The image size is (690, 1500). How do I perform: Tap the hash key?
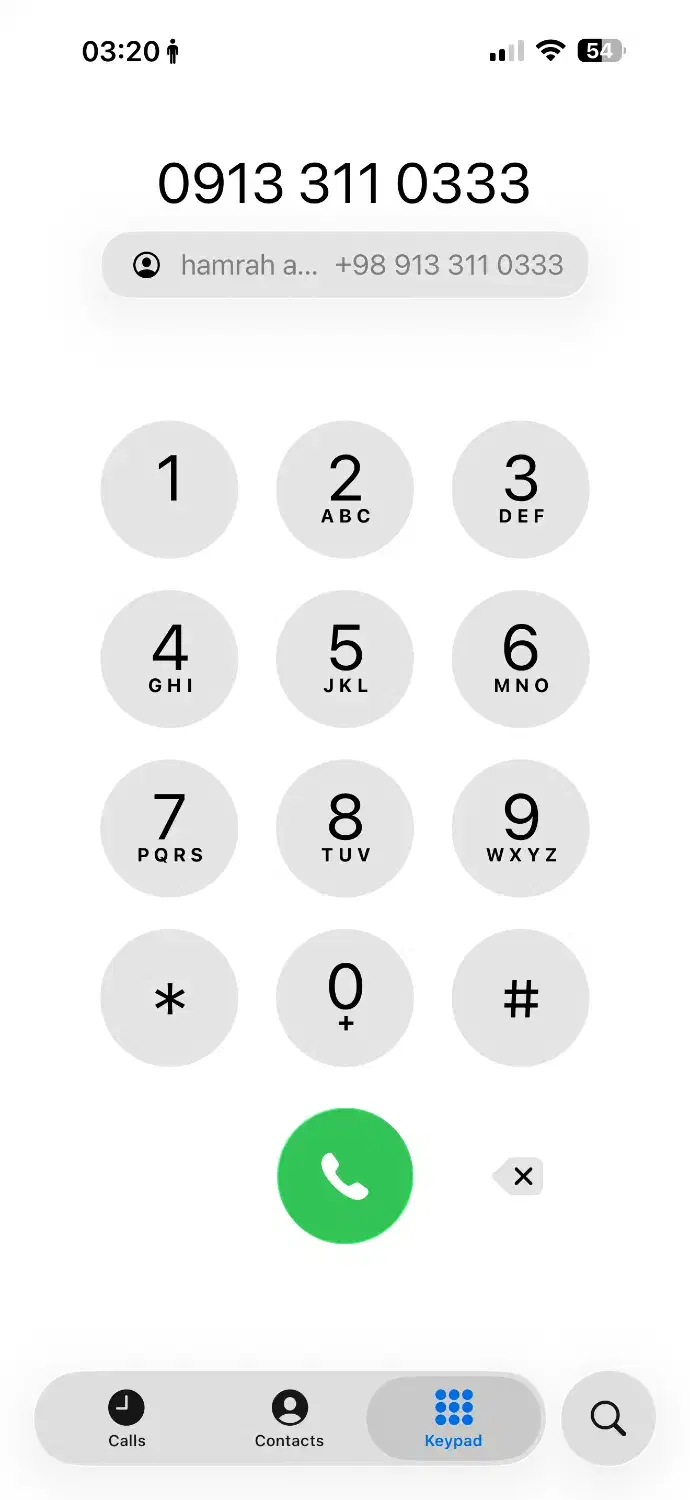(x=520, y=998)
